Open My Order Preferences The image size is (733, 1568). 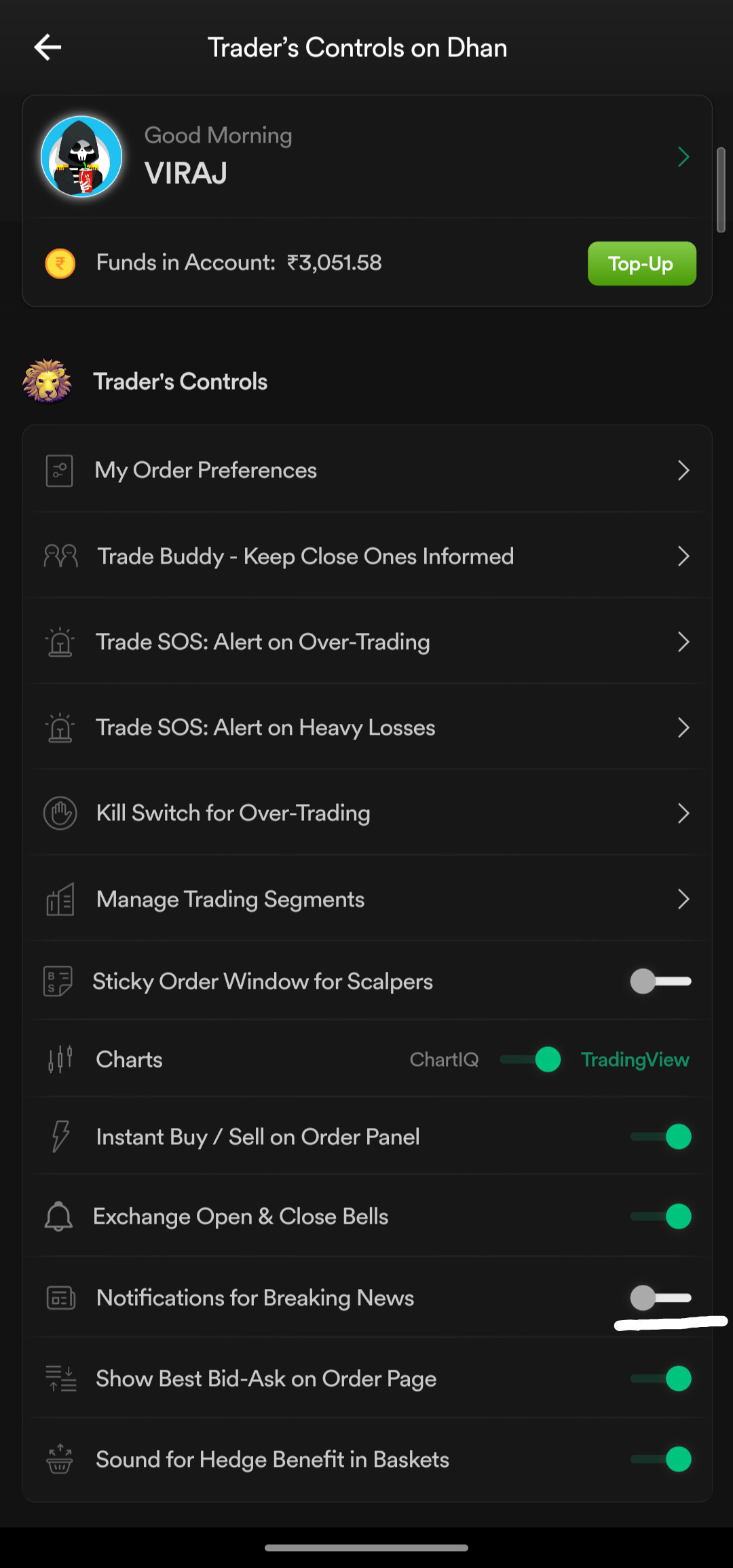(366, 470)
